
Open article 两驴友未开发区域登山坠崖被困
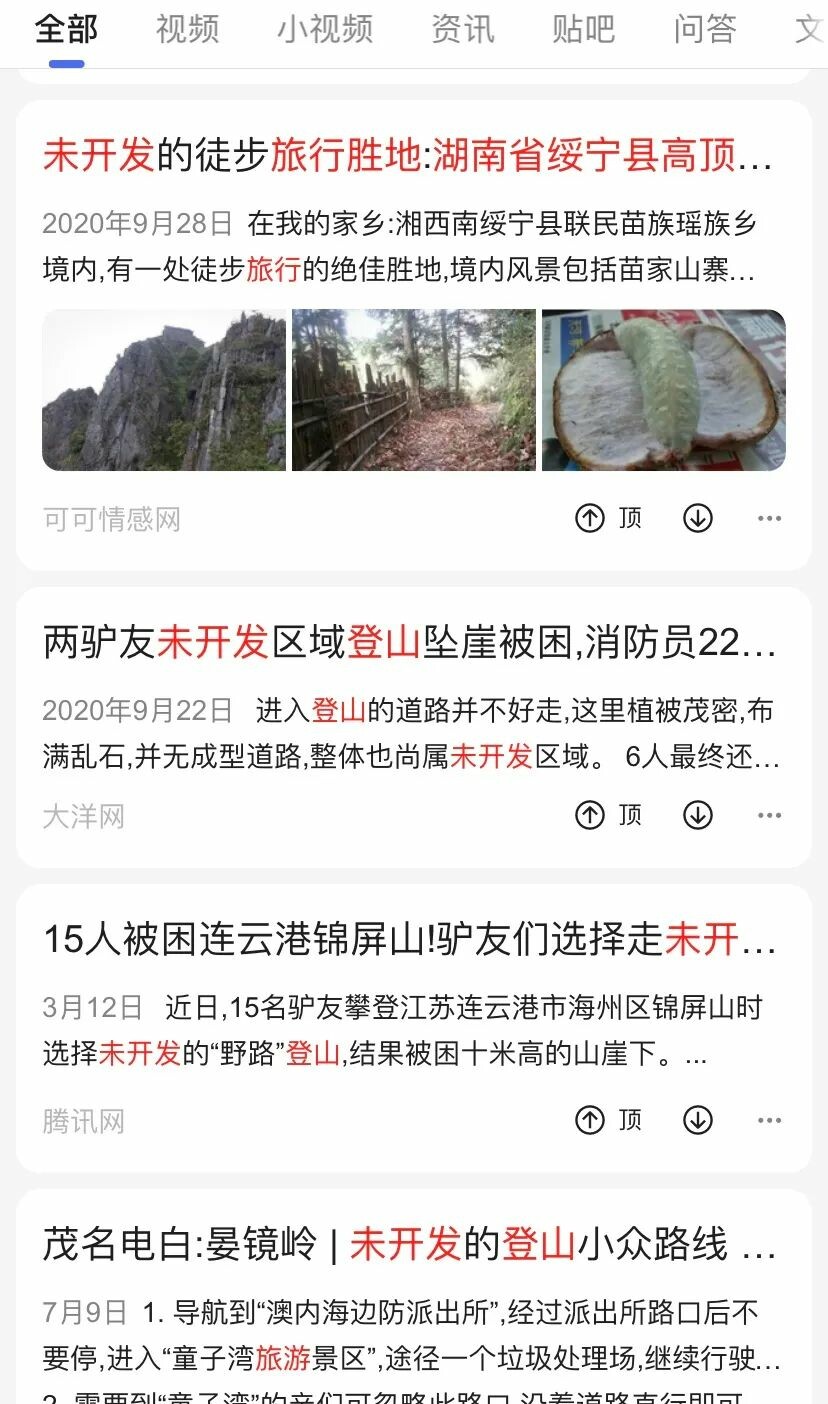click(408, 643)
